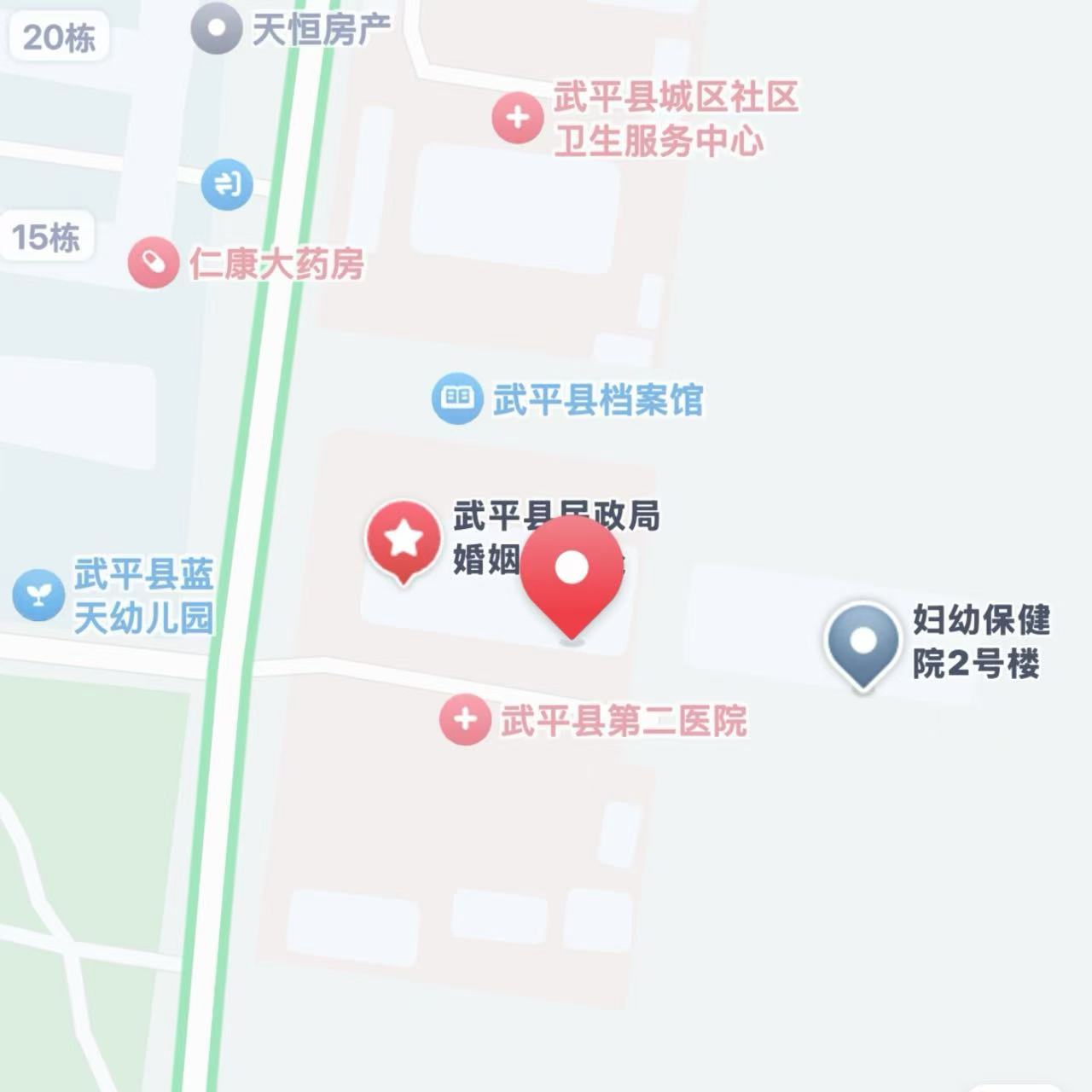1092x1092 pixels.
Task: Open 武平县城区社区卫生服务中心 on the map
Action: 518,118
